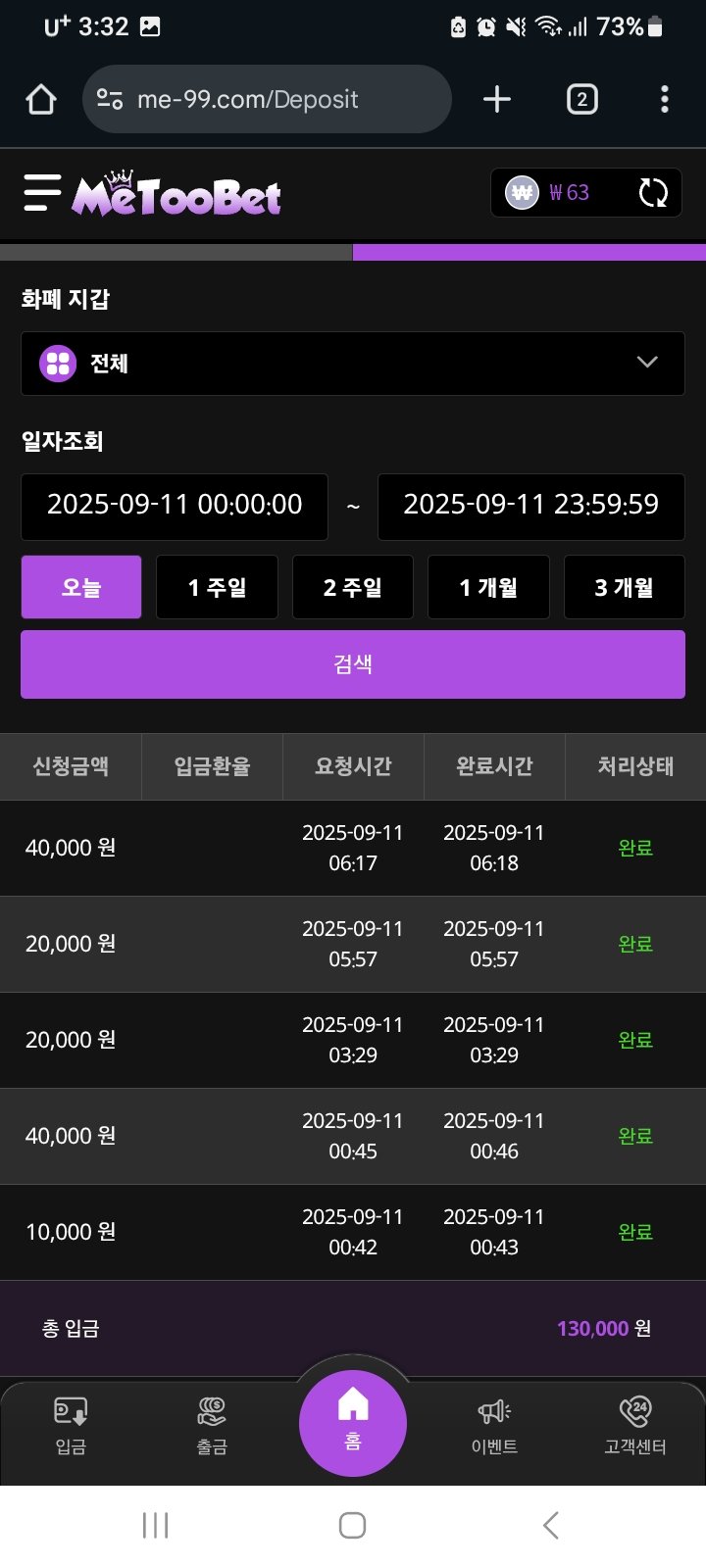The image size is (706, 1568).
Task: Edit the end date 2025-09-11 23:59:59
Action: tap(530, 506)
